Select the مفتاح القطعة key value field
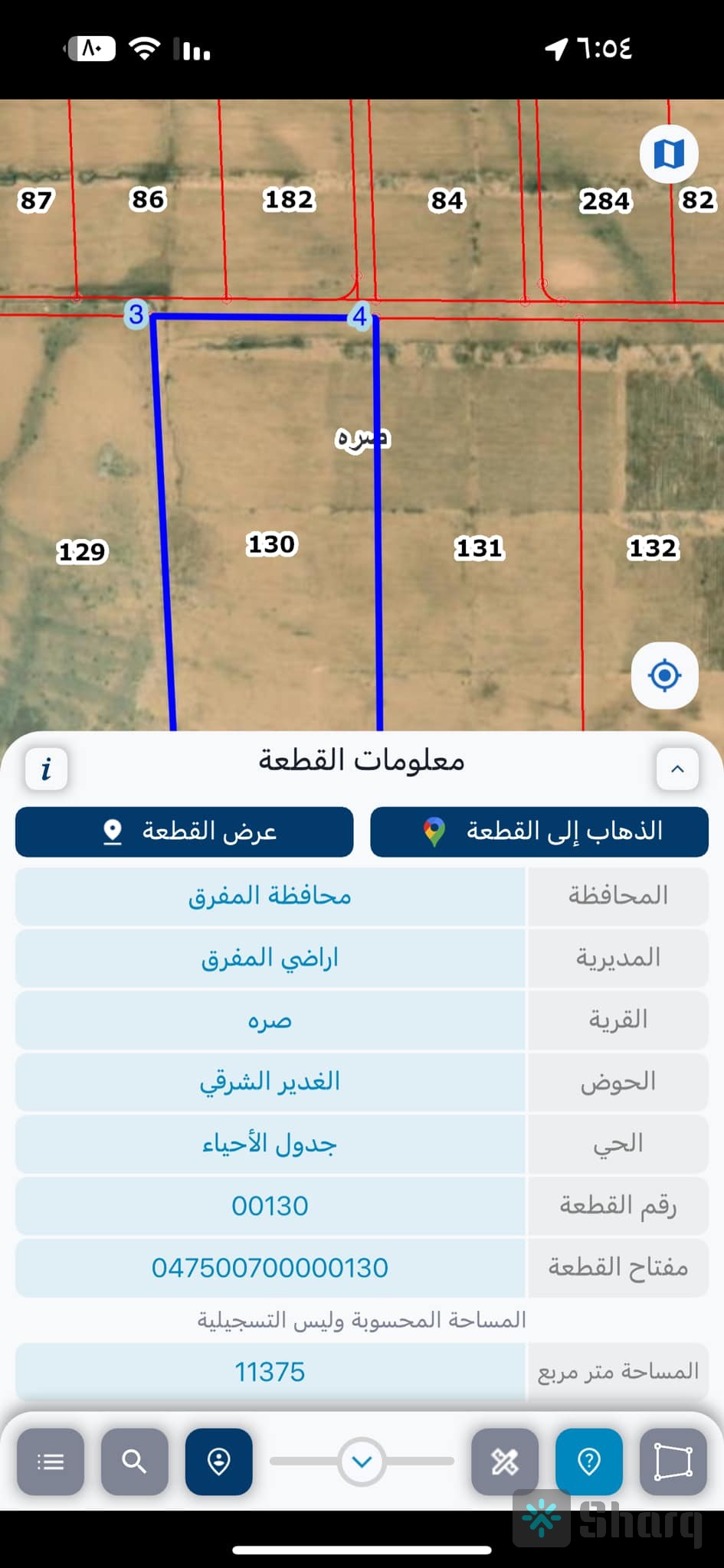The image size is (724, 1568). (x=269, y=1268)
